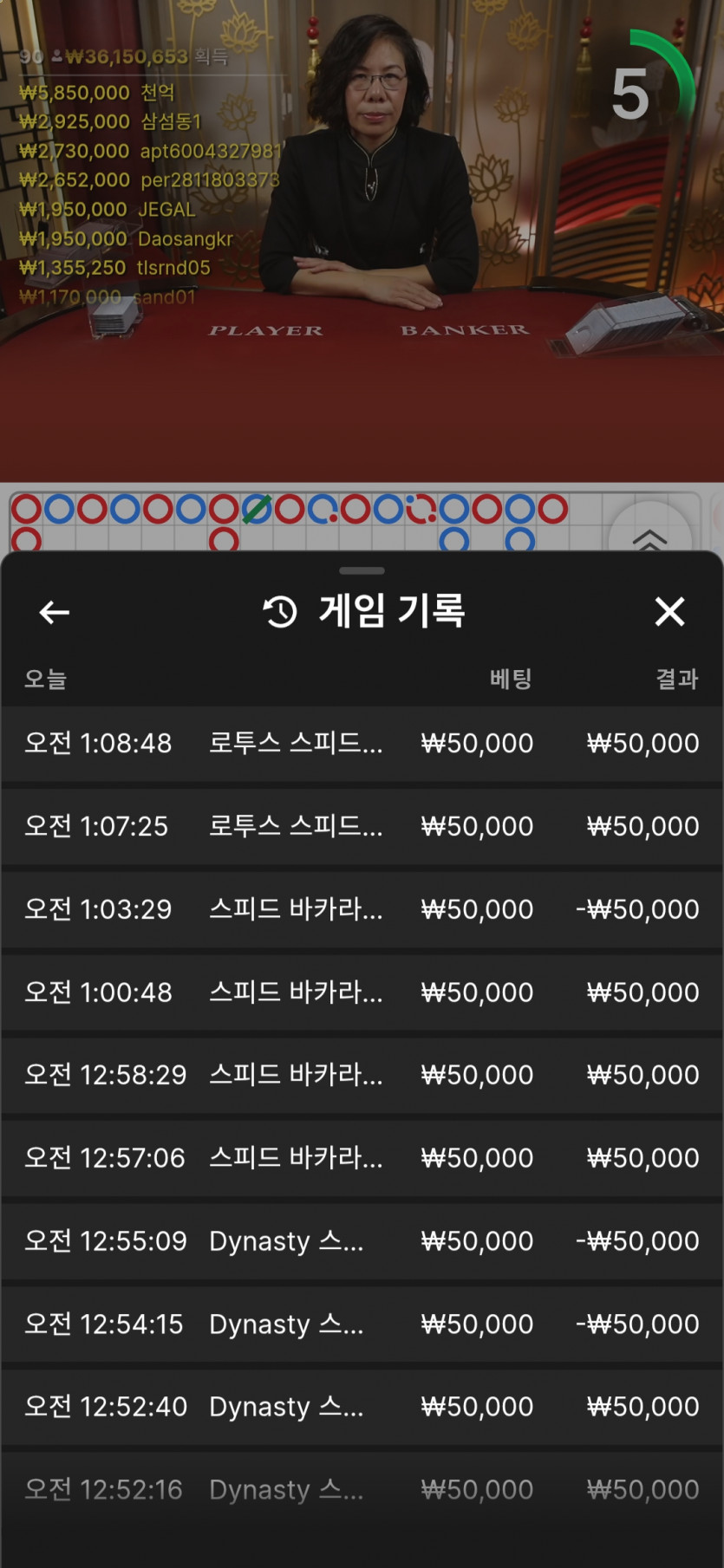Tap the panel's top drag handle
Viewport: 724px width, 1568px height.
362,570
